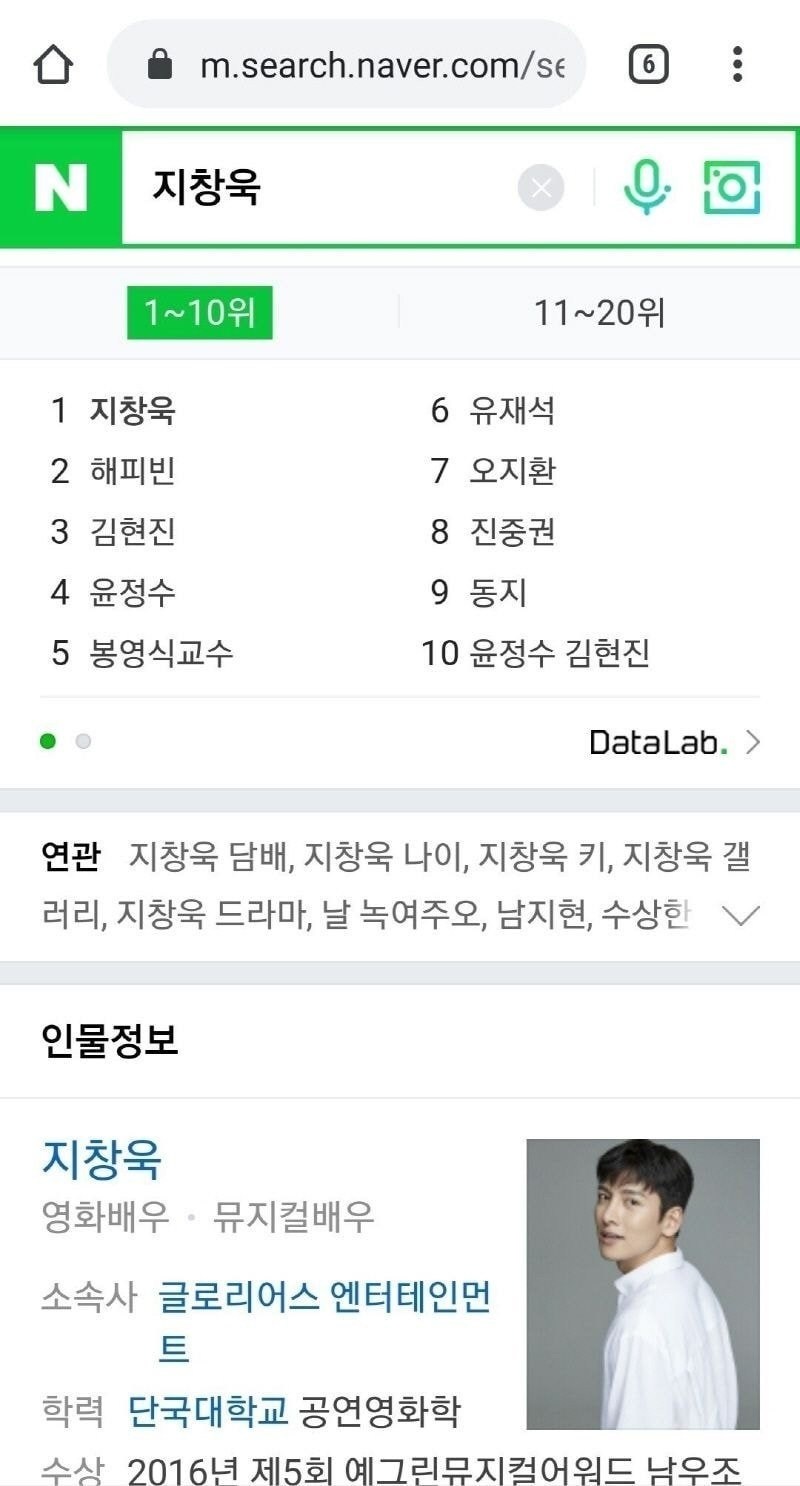This screenshot has height=1486, width=800.
Task: Open related search 지창욱 담배
Action: (x=210, y=857)
